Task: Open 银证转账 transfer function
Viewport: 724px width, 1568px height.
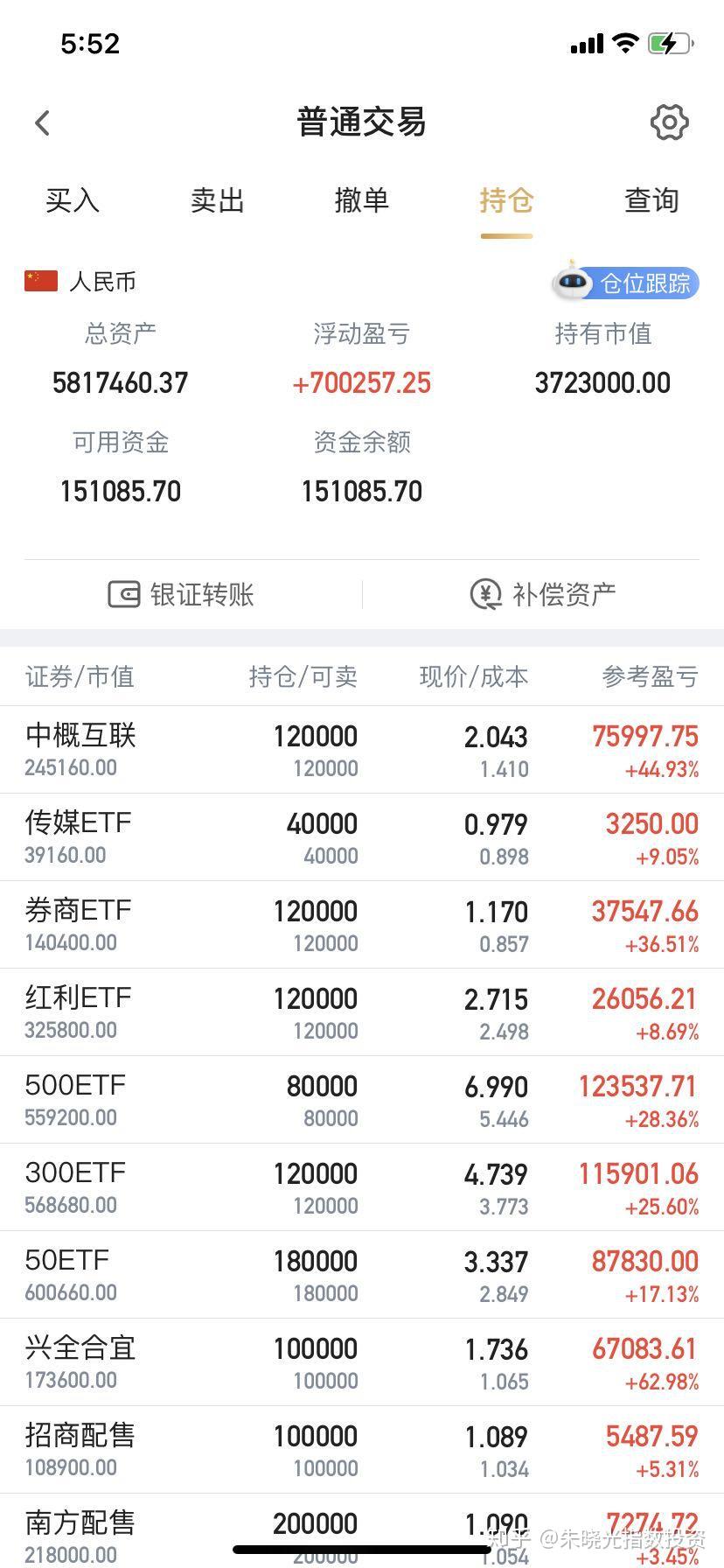Action: [179, 594]
